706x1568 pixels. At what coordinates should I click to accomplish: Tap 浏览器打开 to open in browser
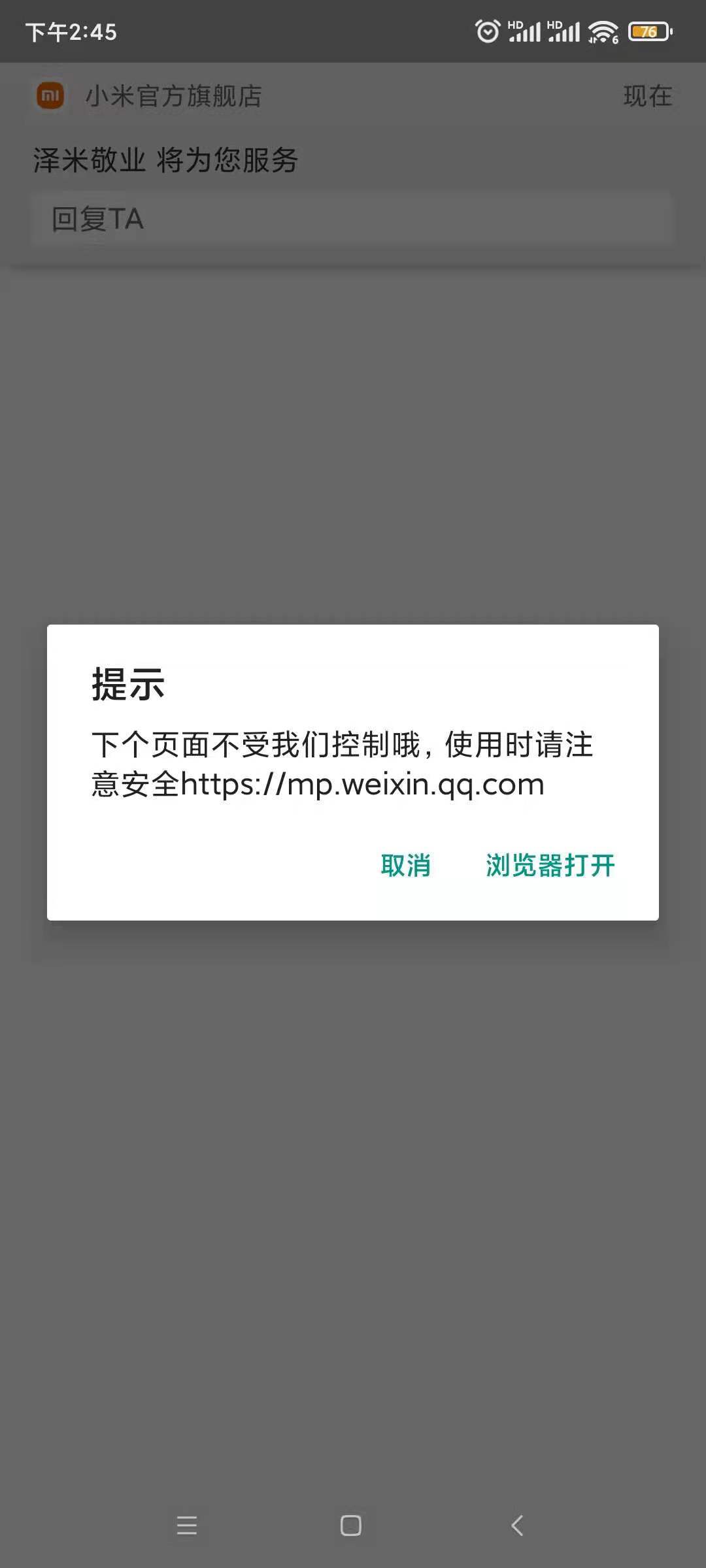point(549,865)
